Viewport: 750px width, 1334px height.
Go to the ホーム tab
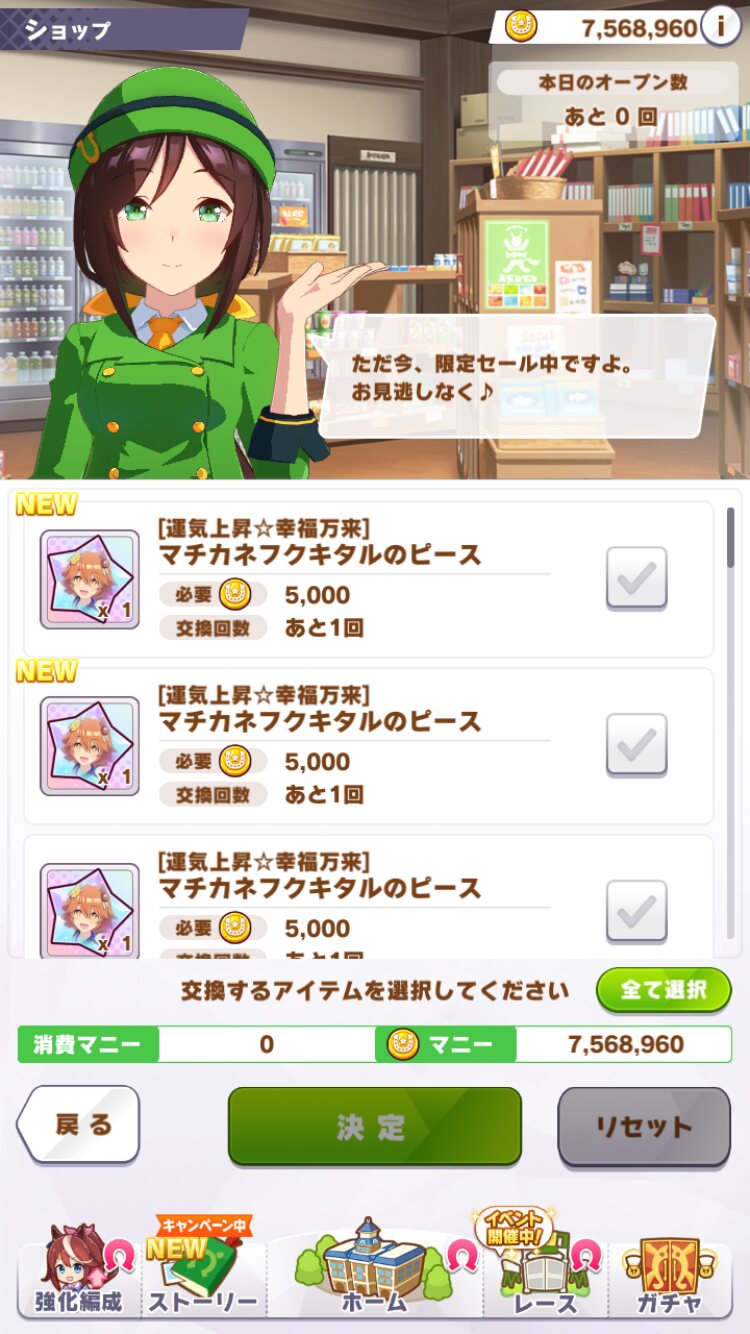click(375, 1267)
